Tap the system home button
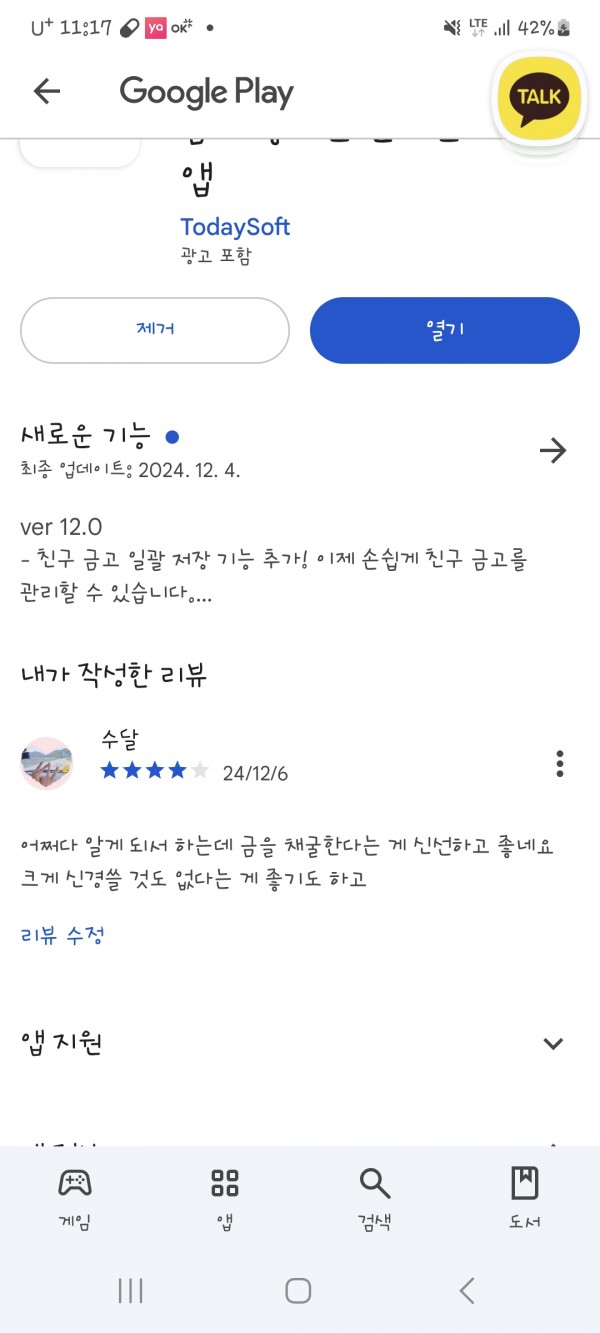This screenshot has height=1333, width=600. (298, 1290)
